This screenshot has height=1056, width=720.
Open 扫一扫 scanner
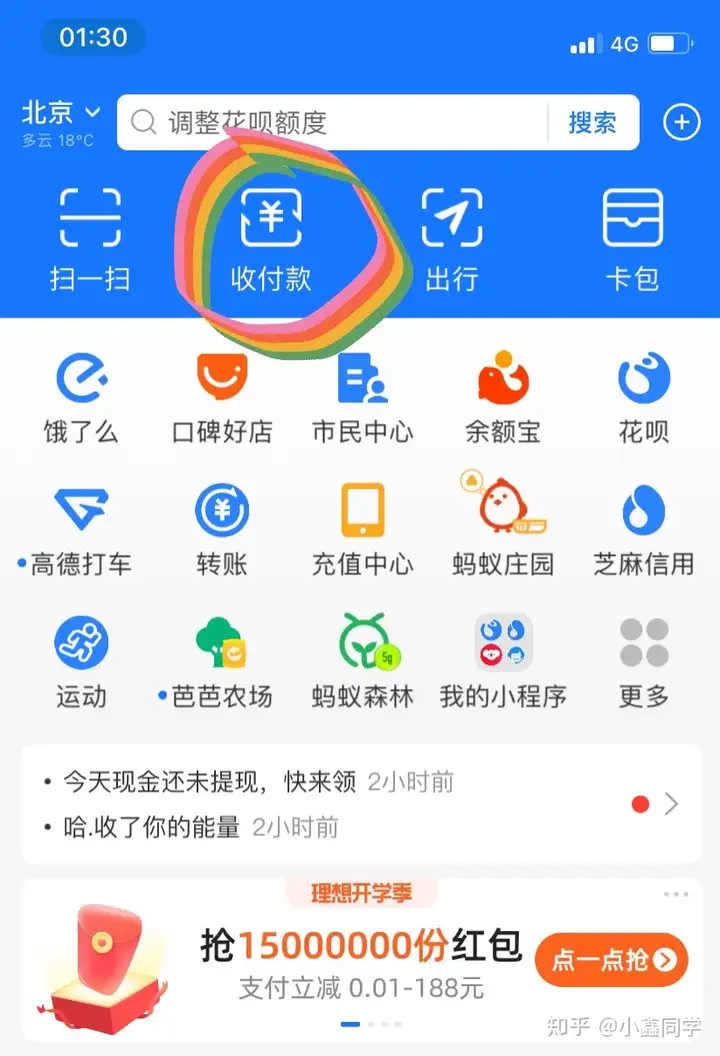click(90, 240)
